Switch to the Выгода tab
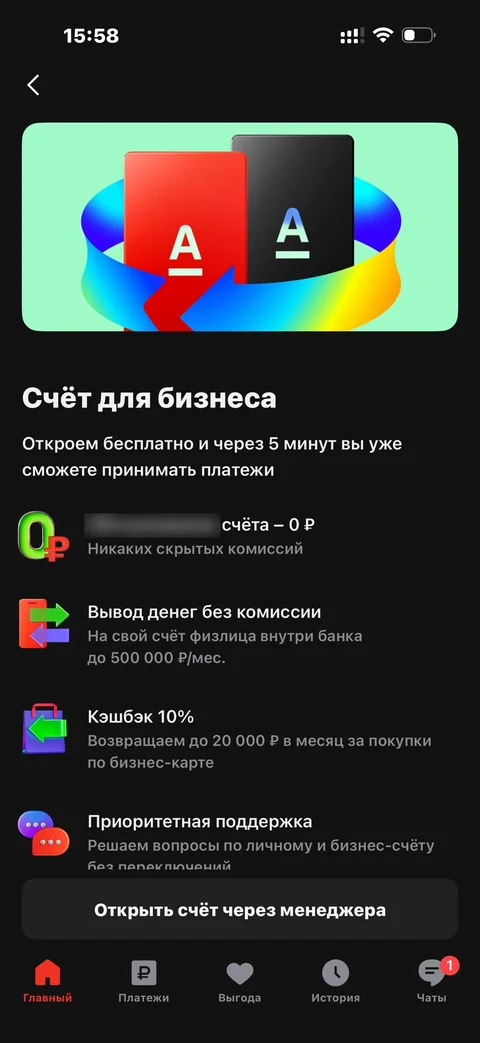Image resolution: width=480 pixels, height=1043 pixels. (240, 982)
